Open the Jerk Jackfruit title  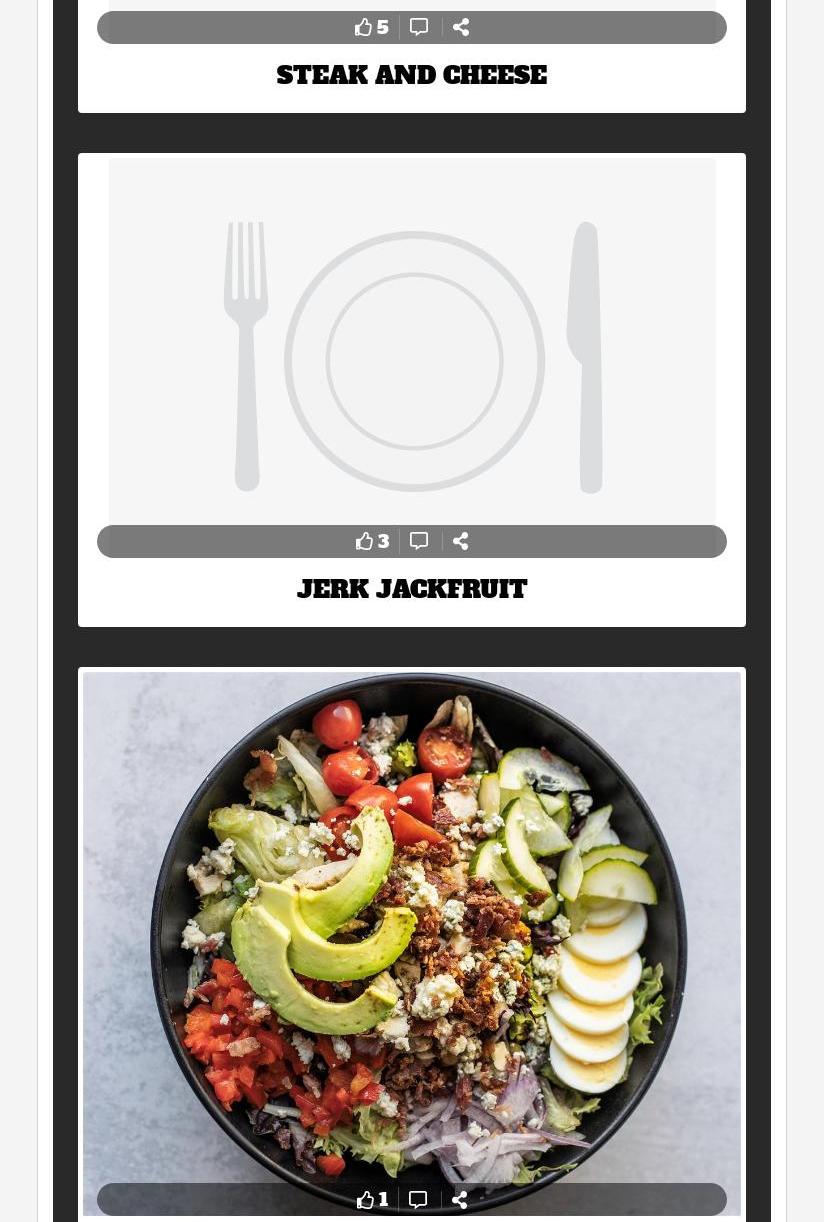411,589
